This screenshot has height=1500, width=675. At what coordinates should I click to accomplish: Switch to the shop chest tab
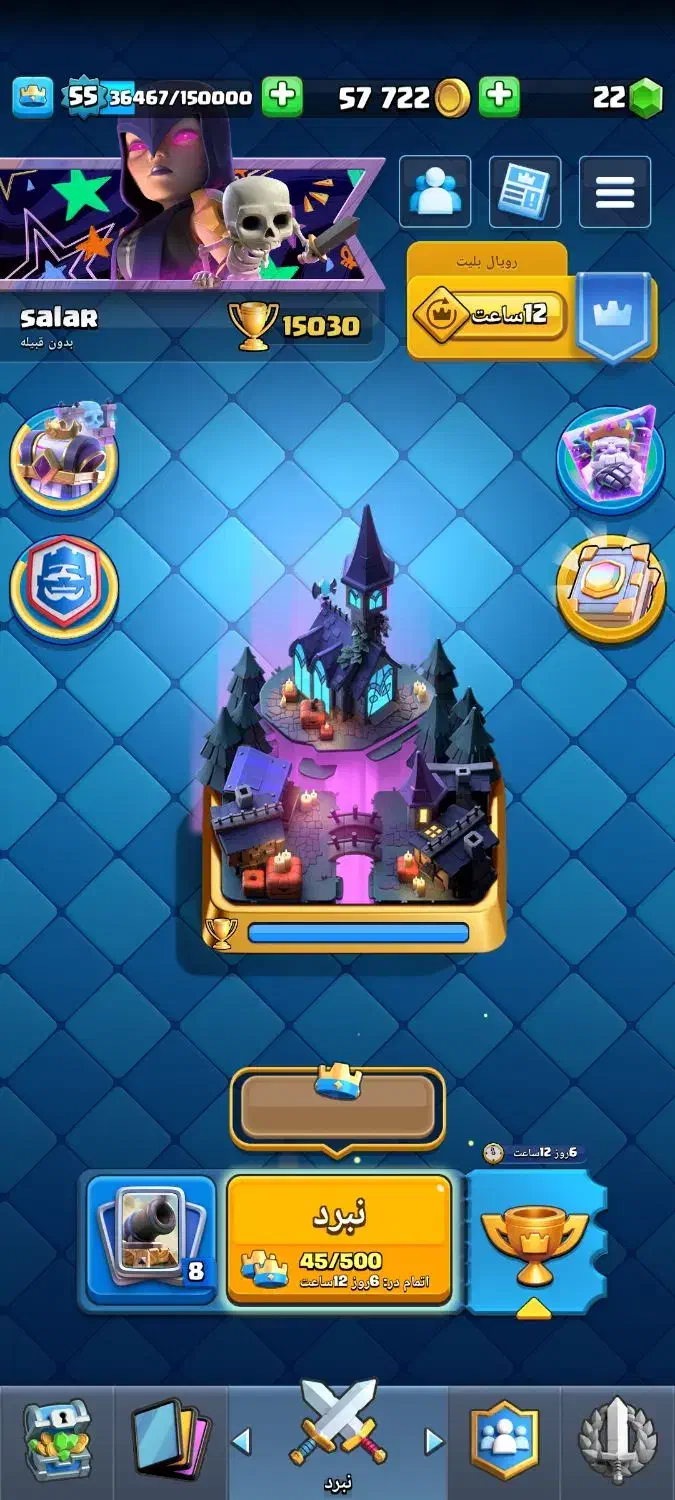(x=57, y=1440)
